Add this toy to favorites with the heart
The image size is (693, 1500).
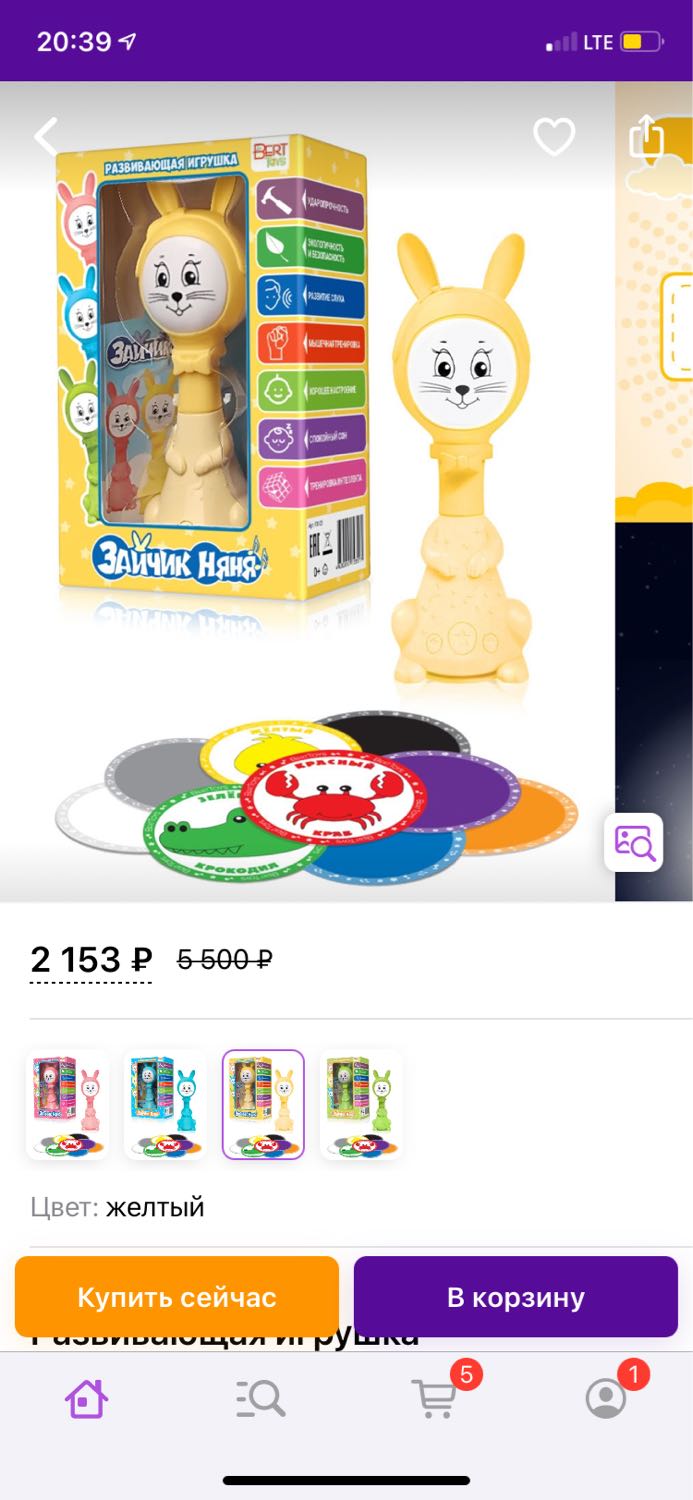[x=554, y=137]
